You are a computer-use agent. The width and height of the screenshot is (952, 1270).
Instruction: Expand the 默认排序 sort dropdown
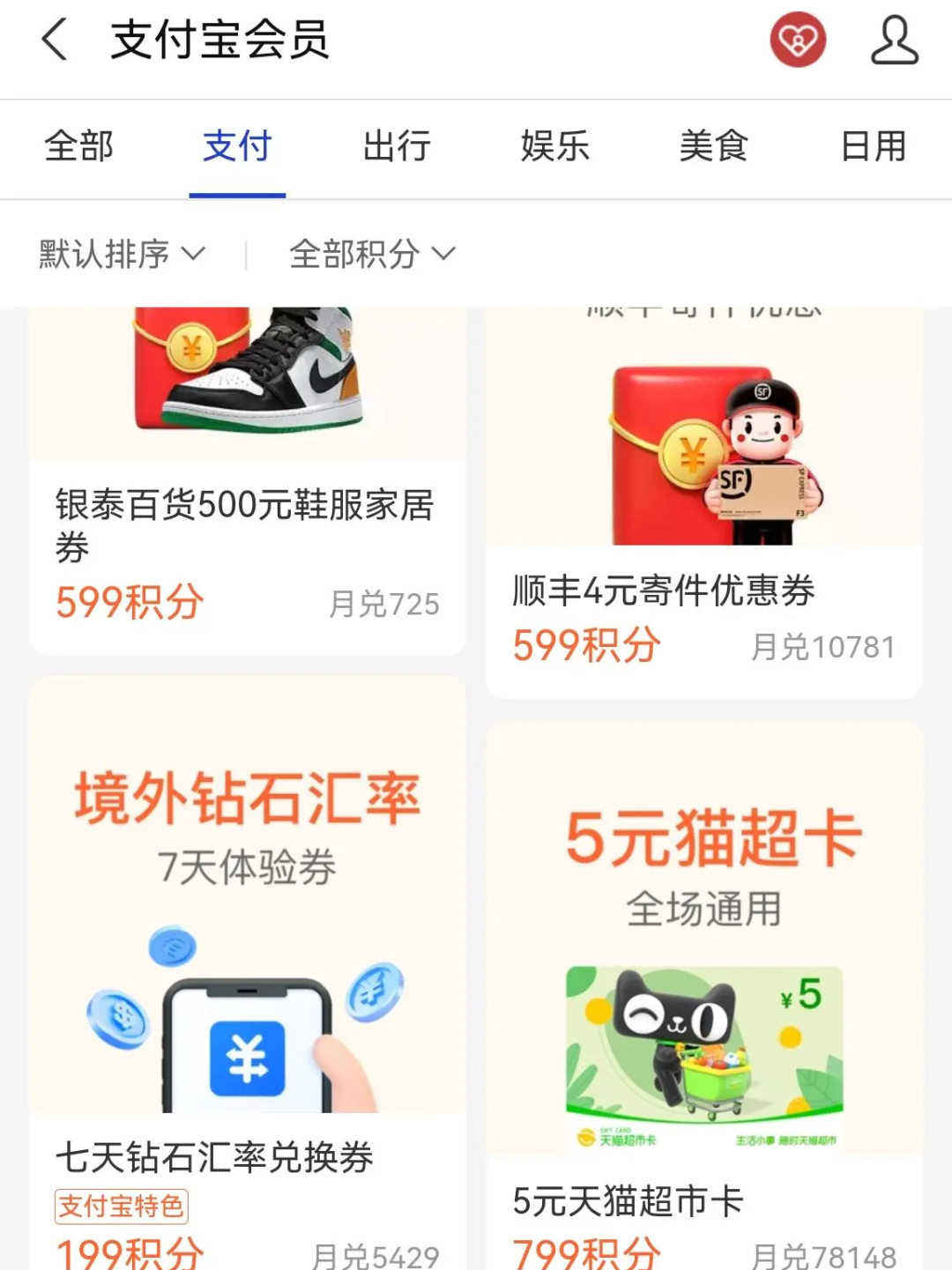(122, 254)
